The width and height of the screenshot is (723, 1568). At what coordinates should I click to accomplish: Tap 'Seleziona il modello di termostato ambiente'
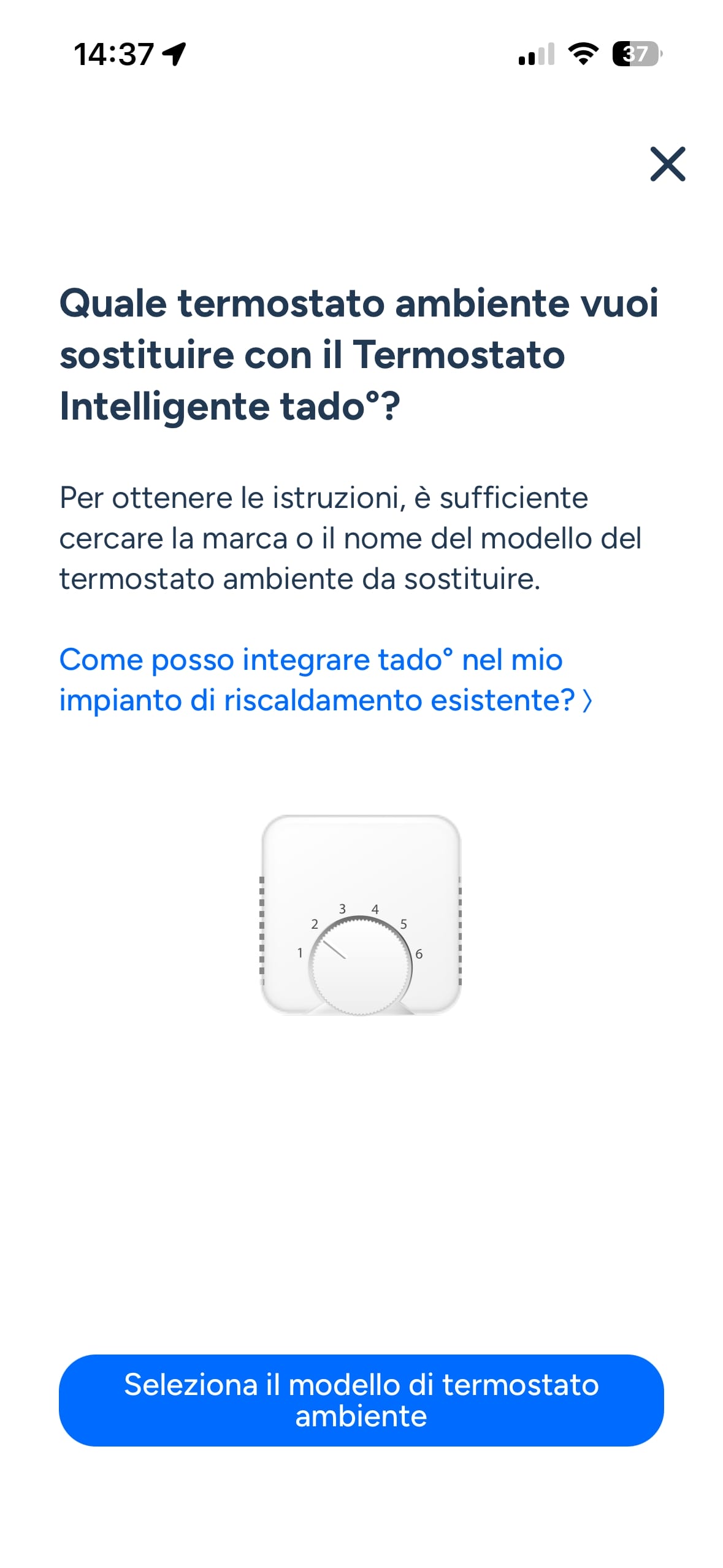click(361, 1400)
